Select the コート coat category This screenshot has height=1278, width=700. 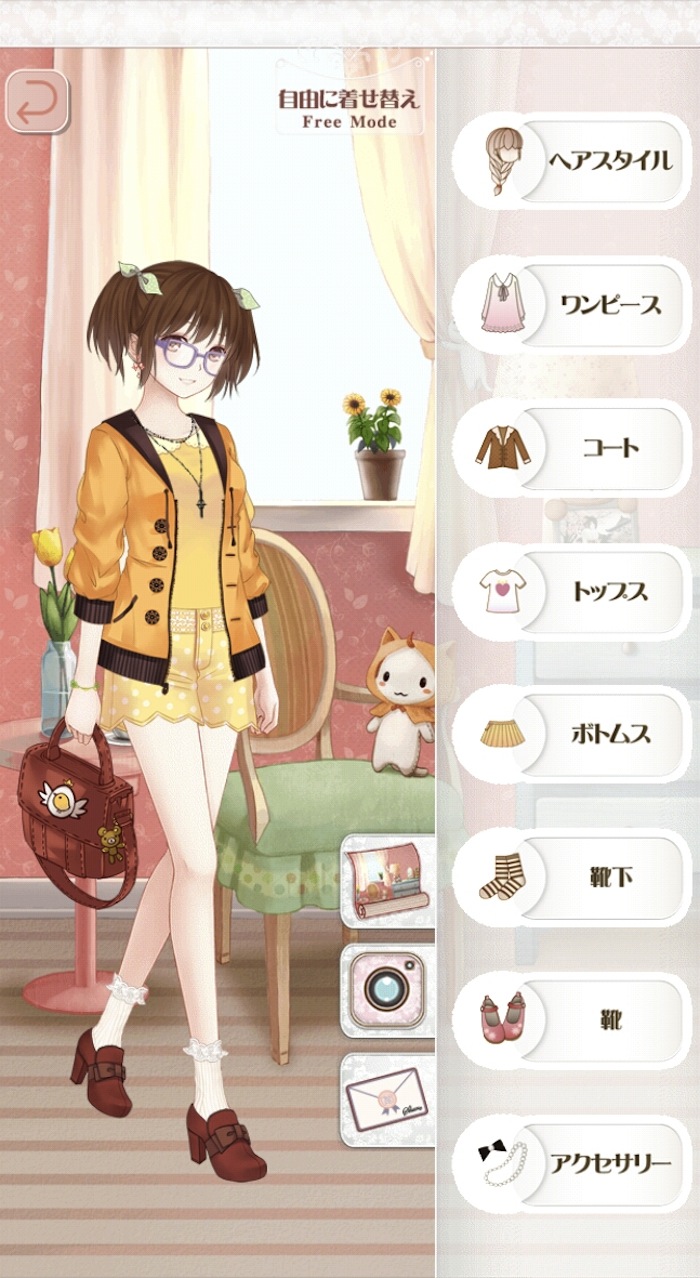pyautogui.click(x=572, y=447)
